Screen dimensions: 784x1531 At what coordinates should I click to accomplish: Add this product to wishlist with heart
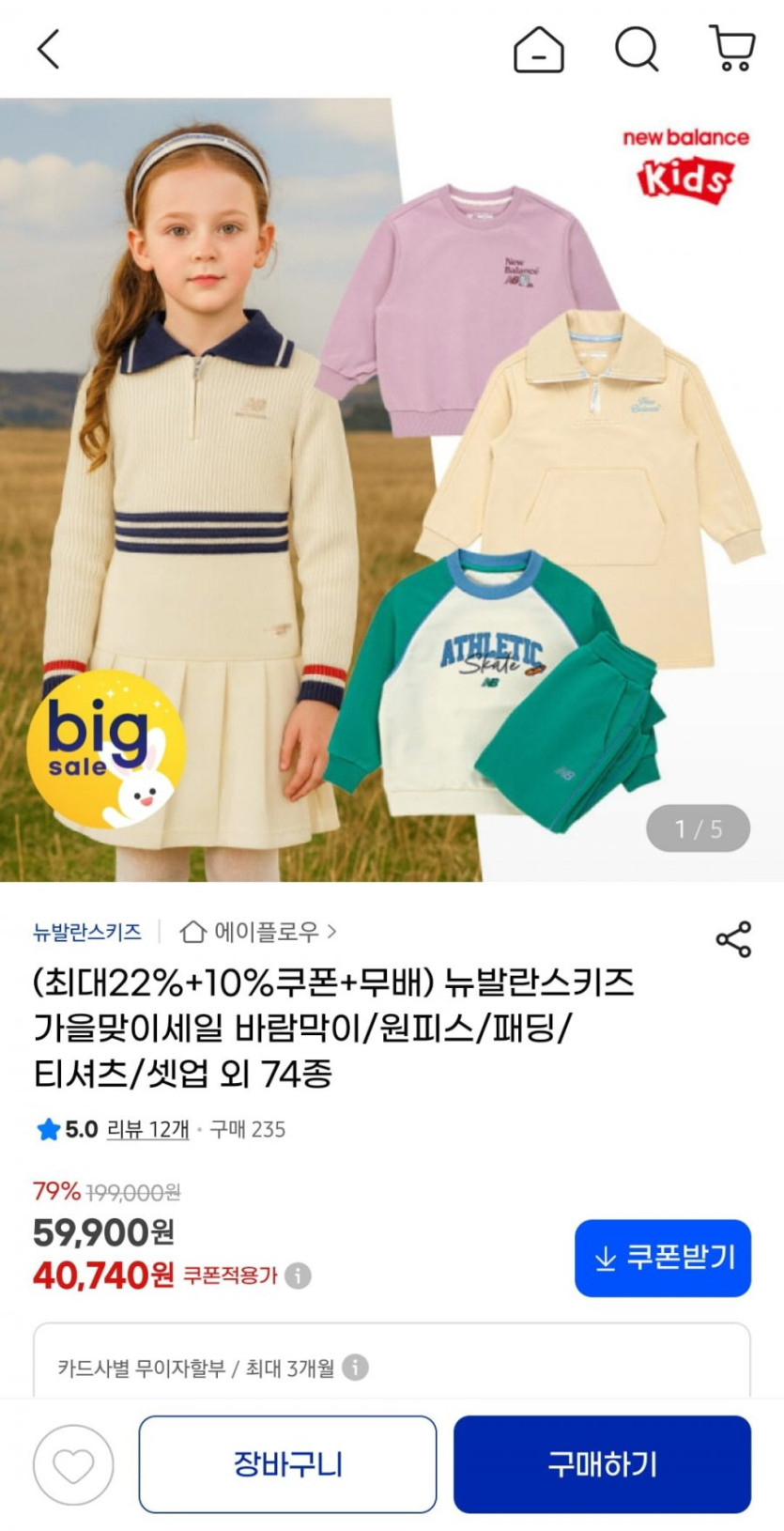tap(73, 1465)
